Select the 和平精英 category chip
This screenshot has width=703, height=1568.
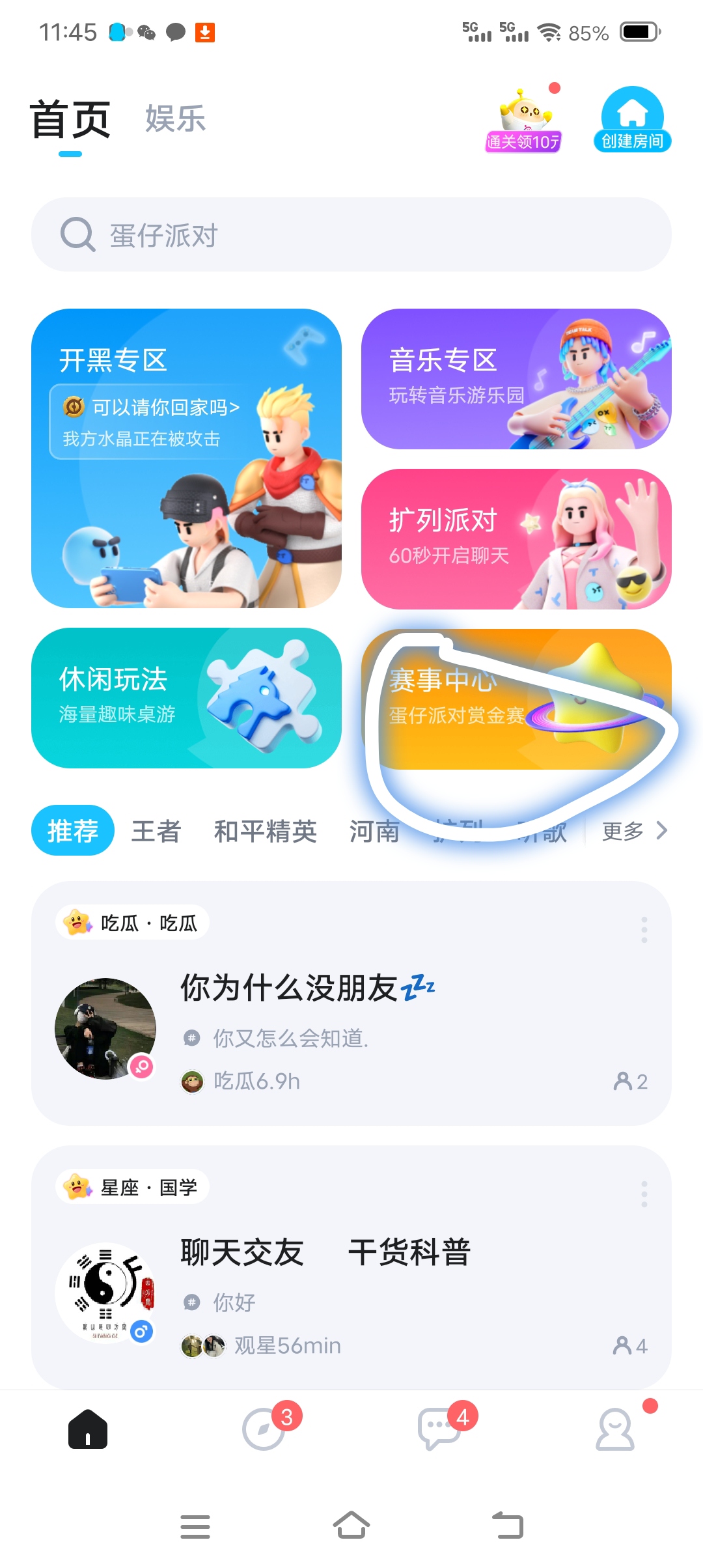click(x=265, y=831)
